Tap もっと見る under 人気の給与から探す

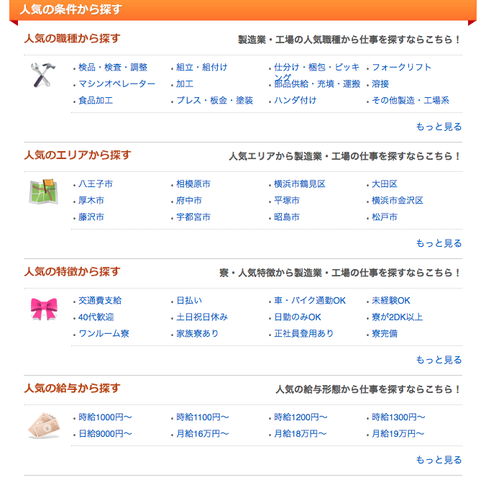click(x=439, y=460)
